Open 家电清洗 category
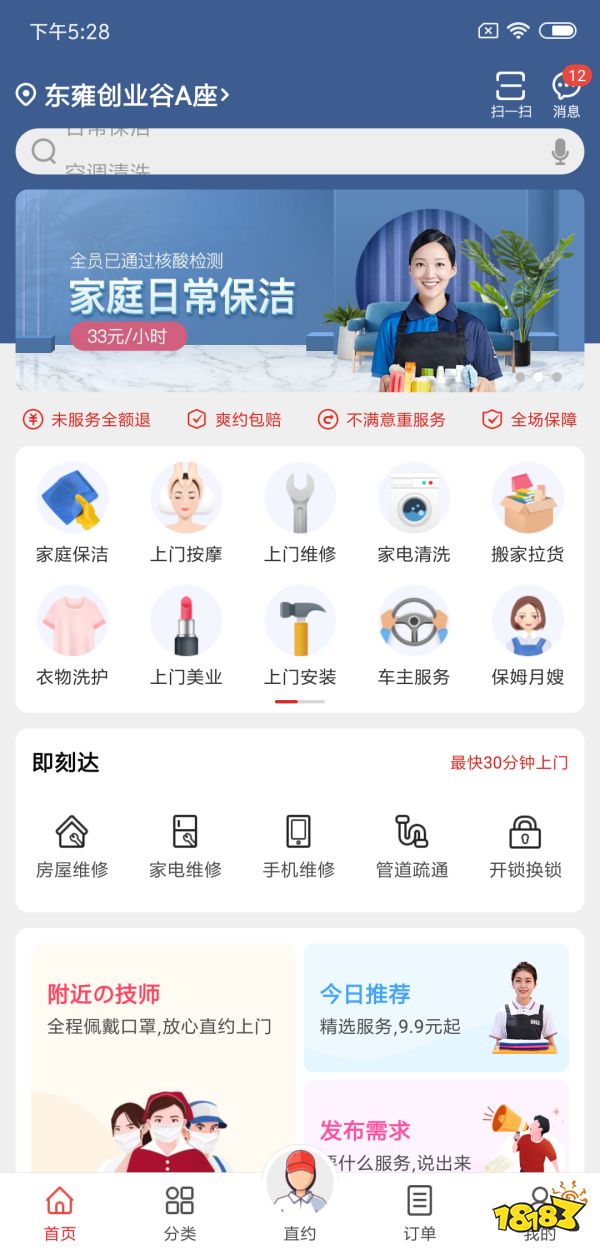This screenshot has height=1249, width=600. pos(413,514)
